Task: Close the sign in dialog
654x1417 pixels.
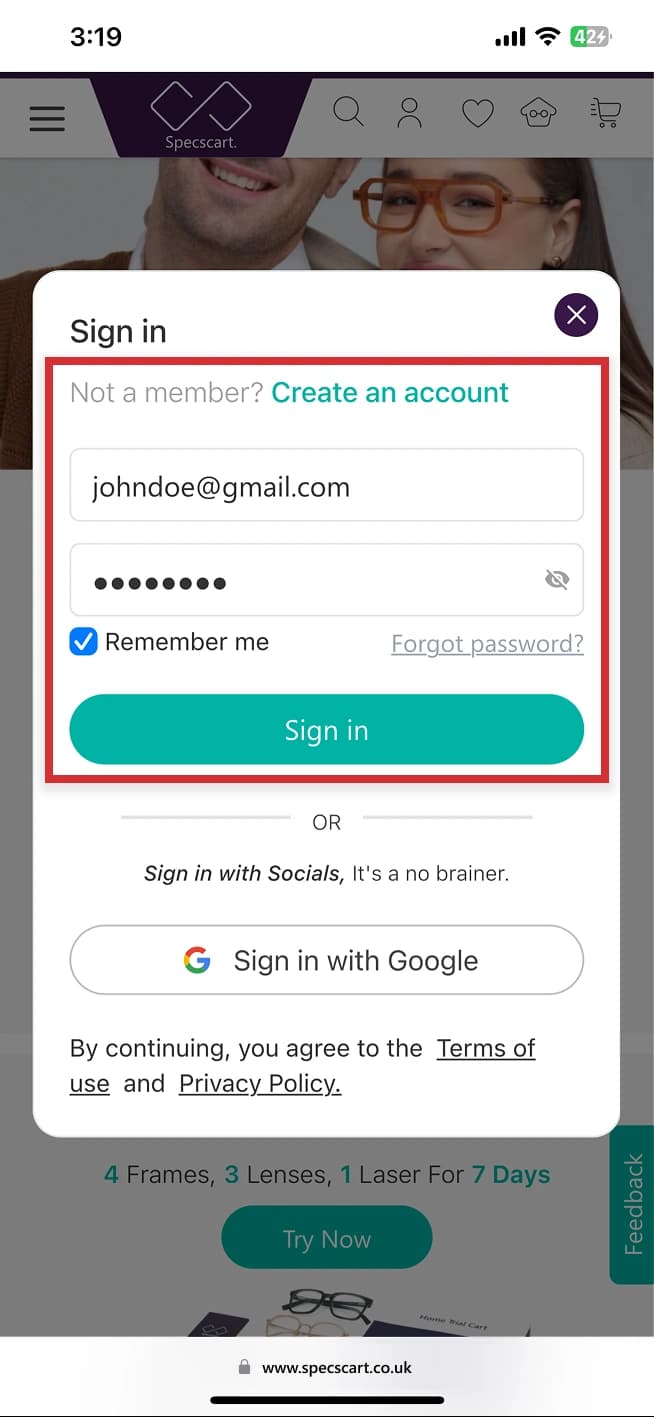Action: [x=576, y=316]
